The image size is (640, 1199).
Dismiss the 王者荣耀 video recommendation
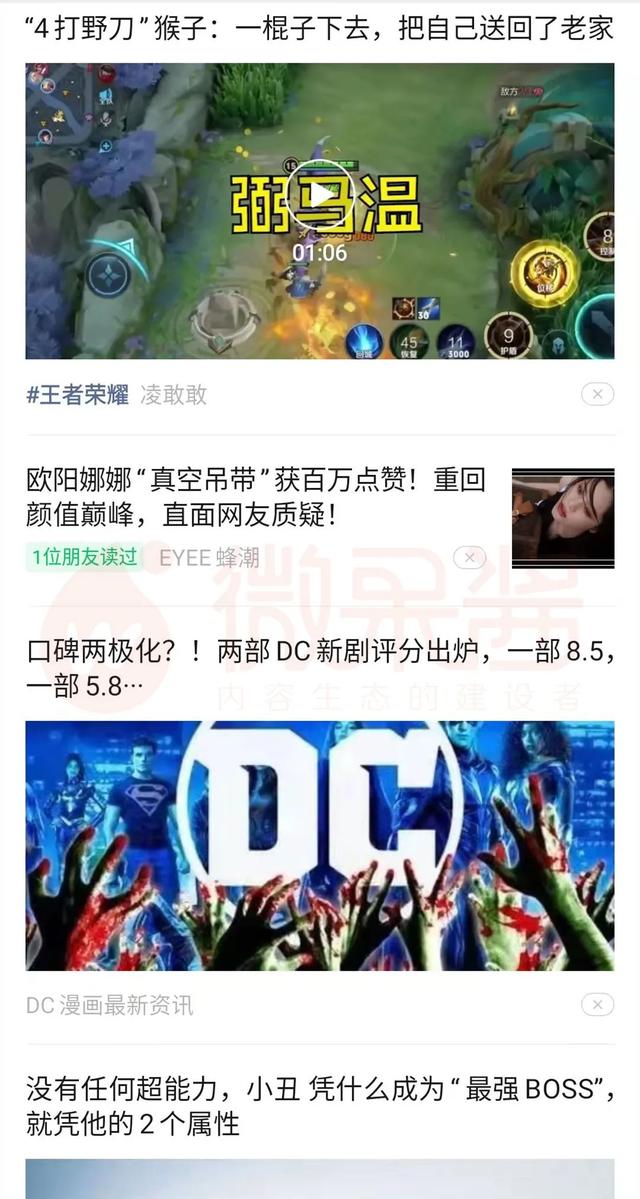[597, 394]
